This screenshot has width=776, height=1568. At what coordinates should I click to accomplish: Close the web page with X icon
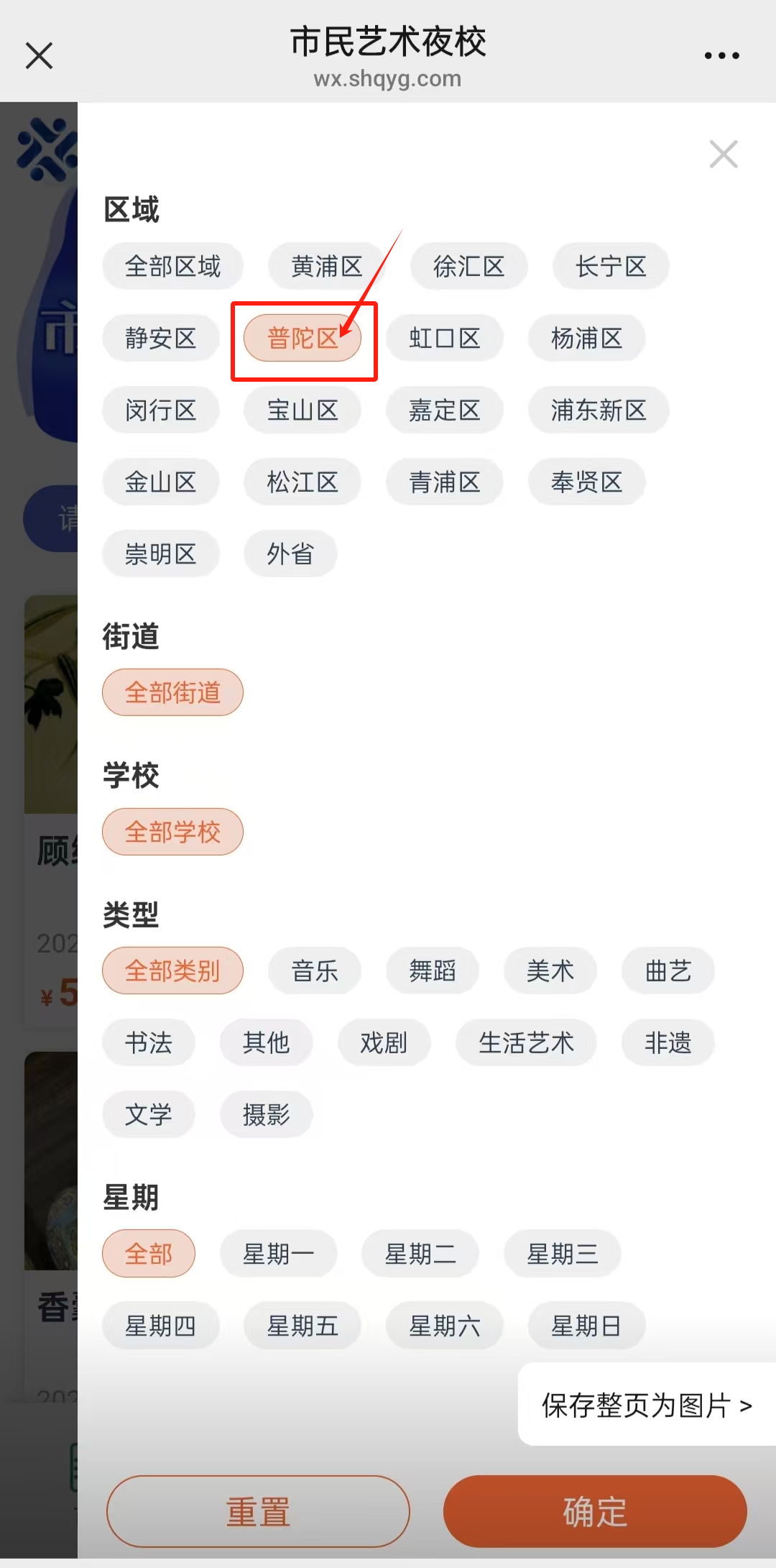(39, 55)
